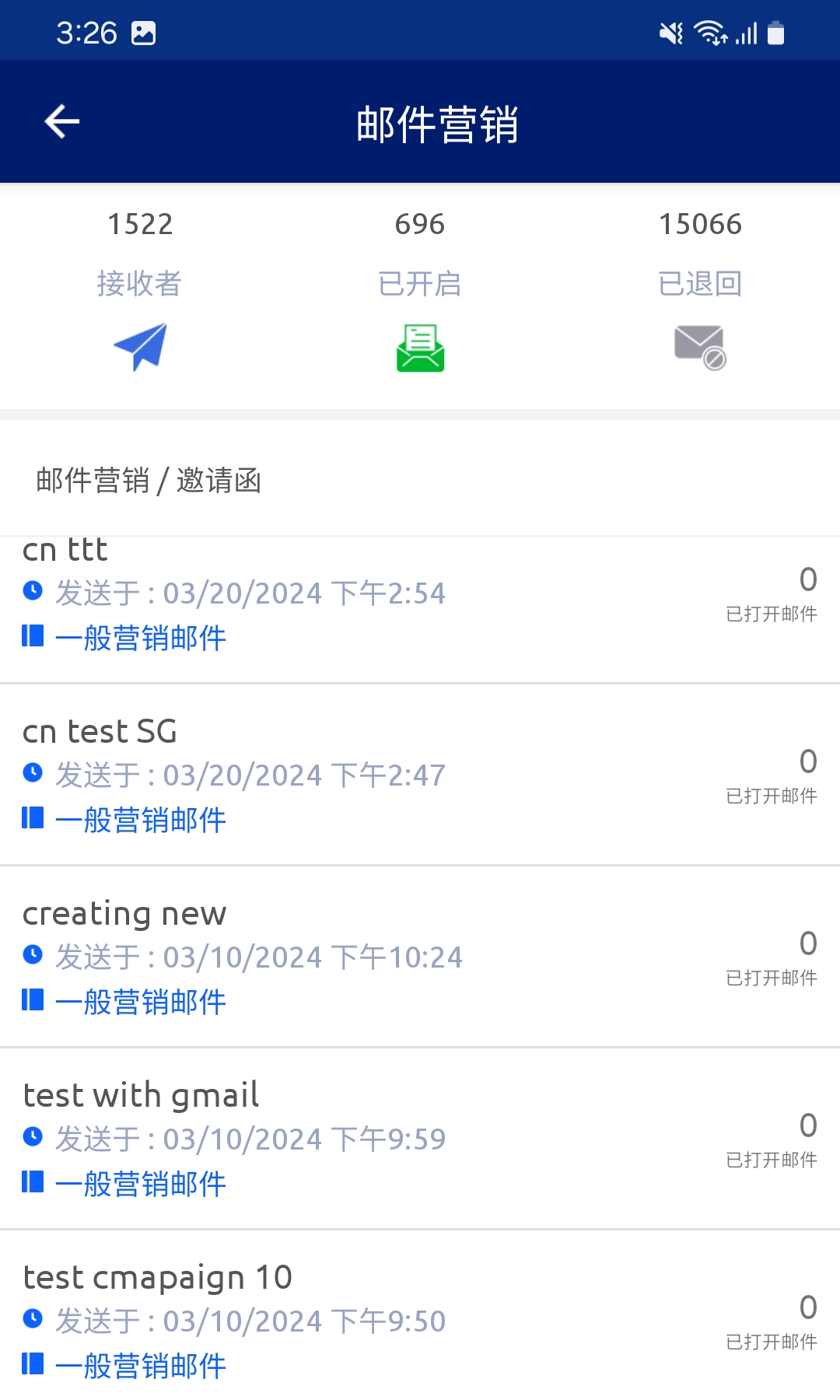Tap the back arrow in the header
This screenshot has width=840, height=1400.
(x=61, y=121)
